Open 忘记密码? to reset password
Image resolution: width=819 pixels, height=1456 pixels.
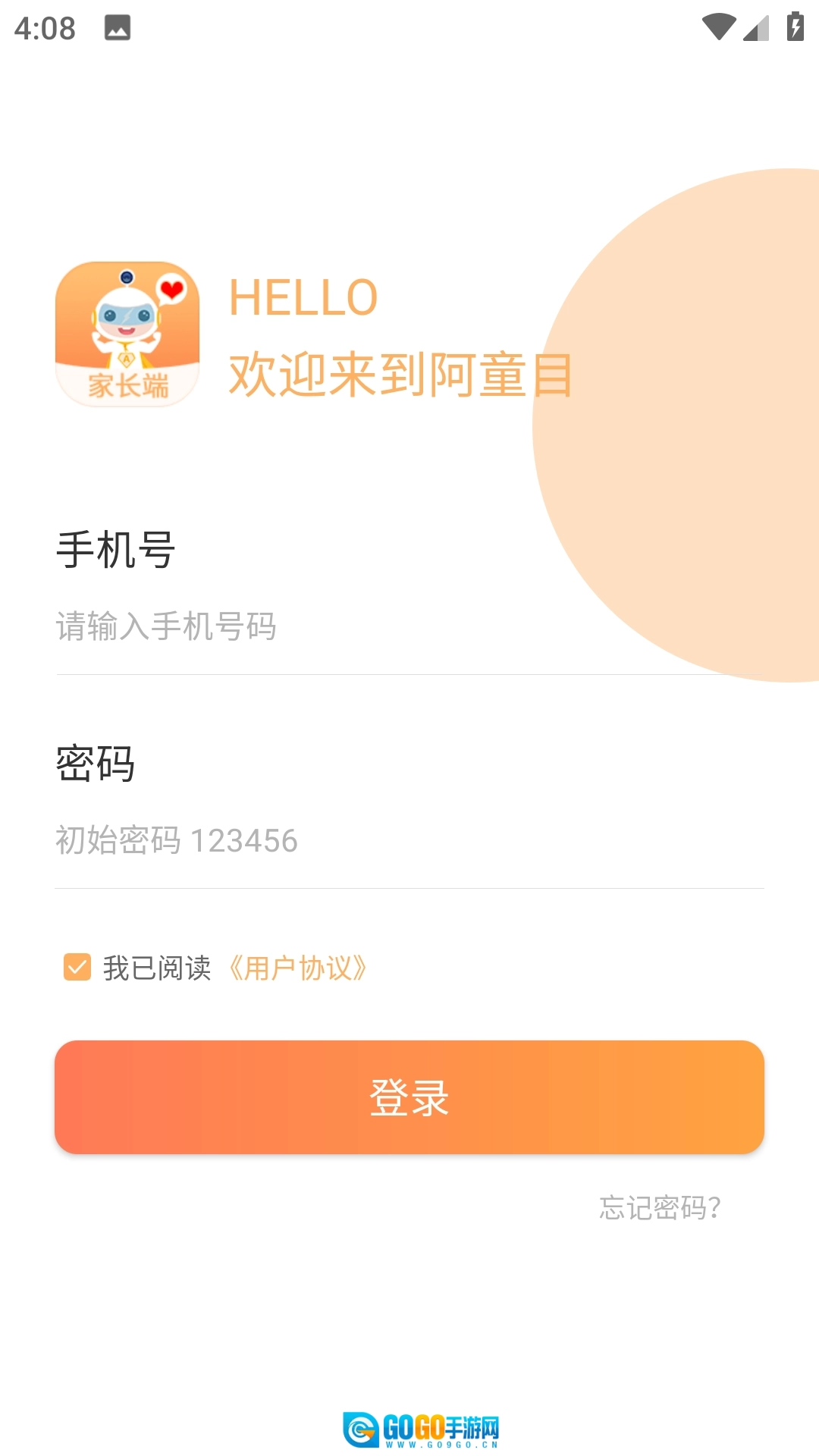tap(660, 1207)
